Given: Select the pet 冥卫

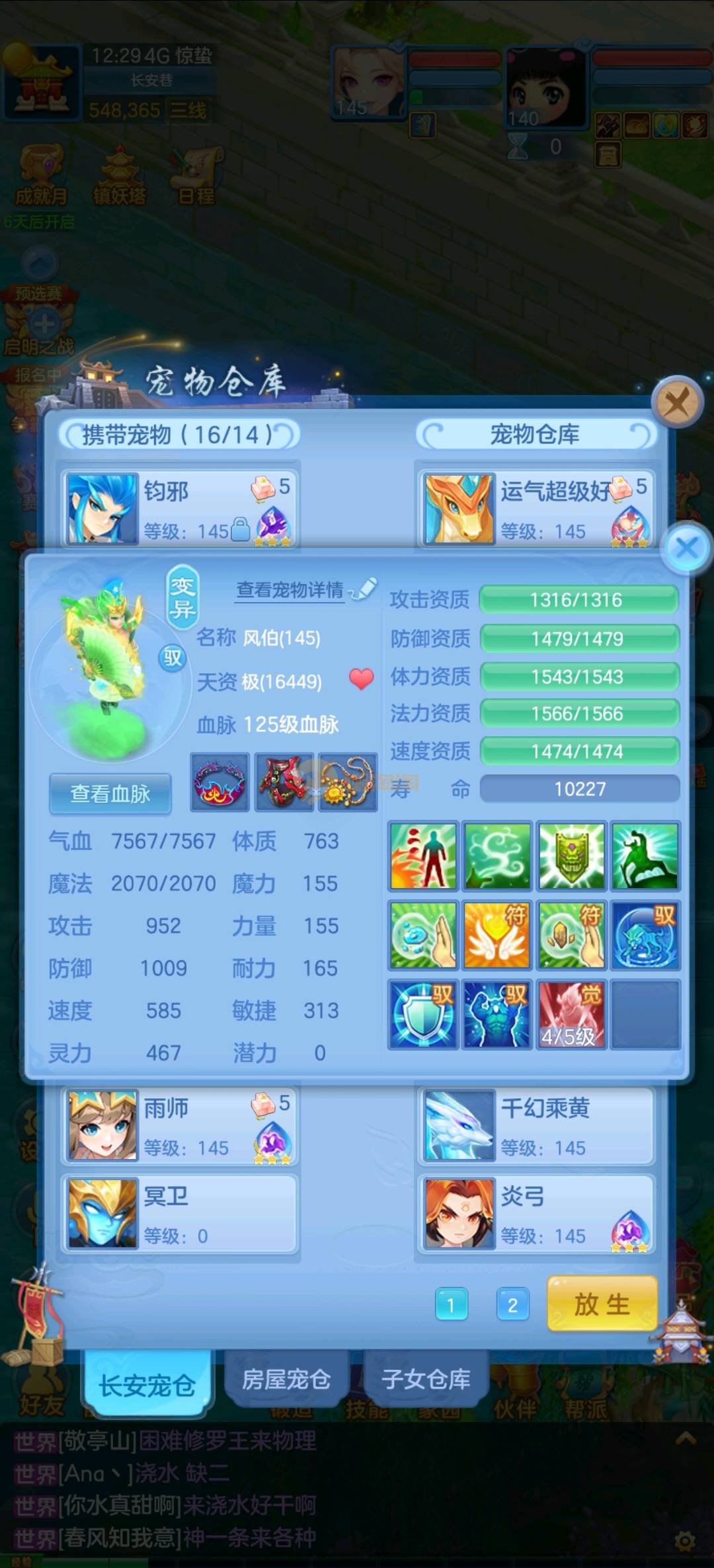Looking at the screenshot, I should (180, 1214).
